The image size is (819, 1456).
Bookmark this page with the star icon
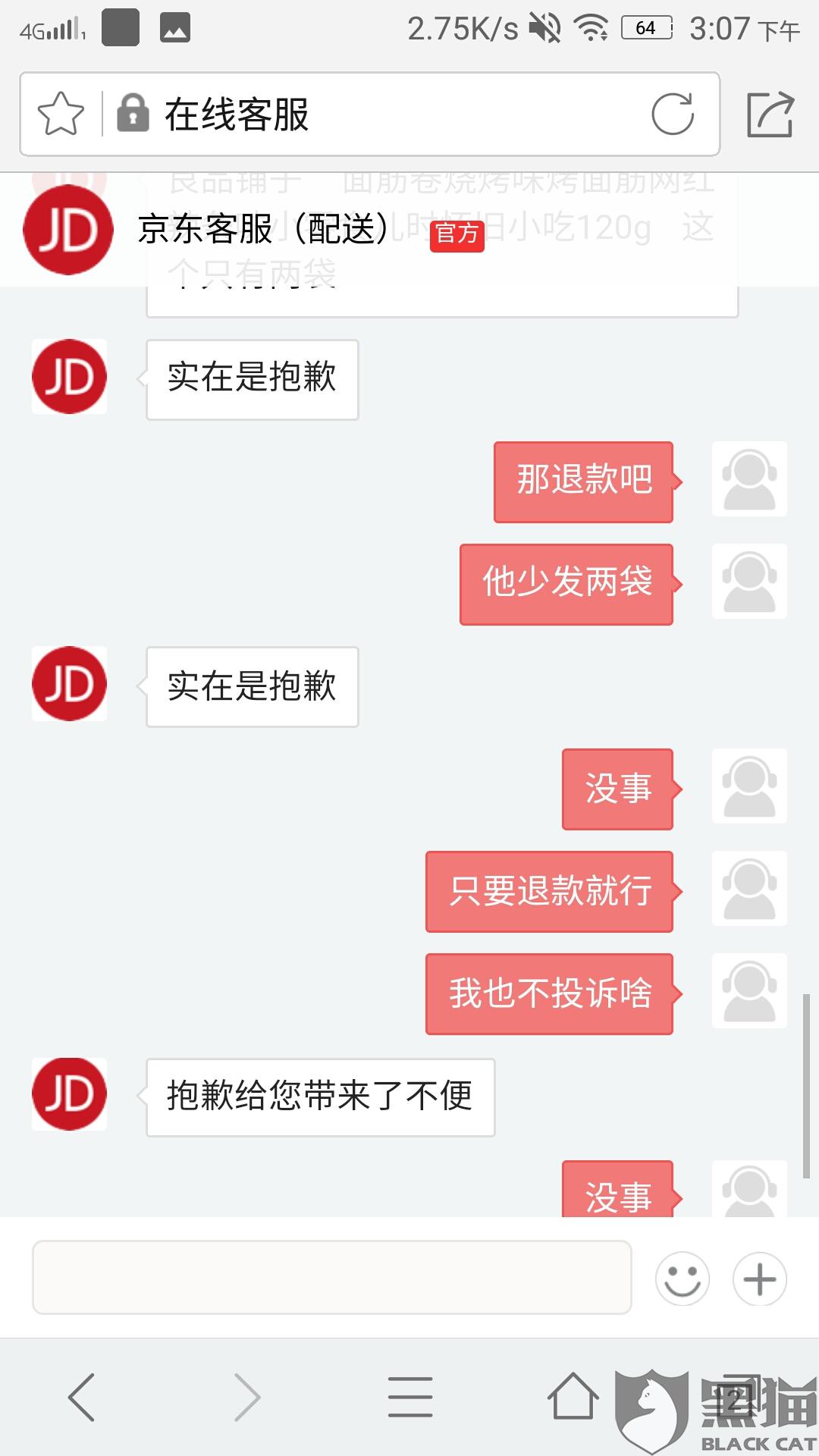61,114
